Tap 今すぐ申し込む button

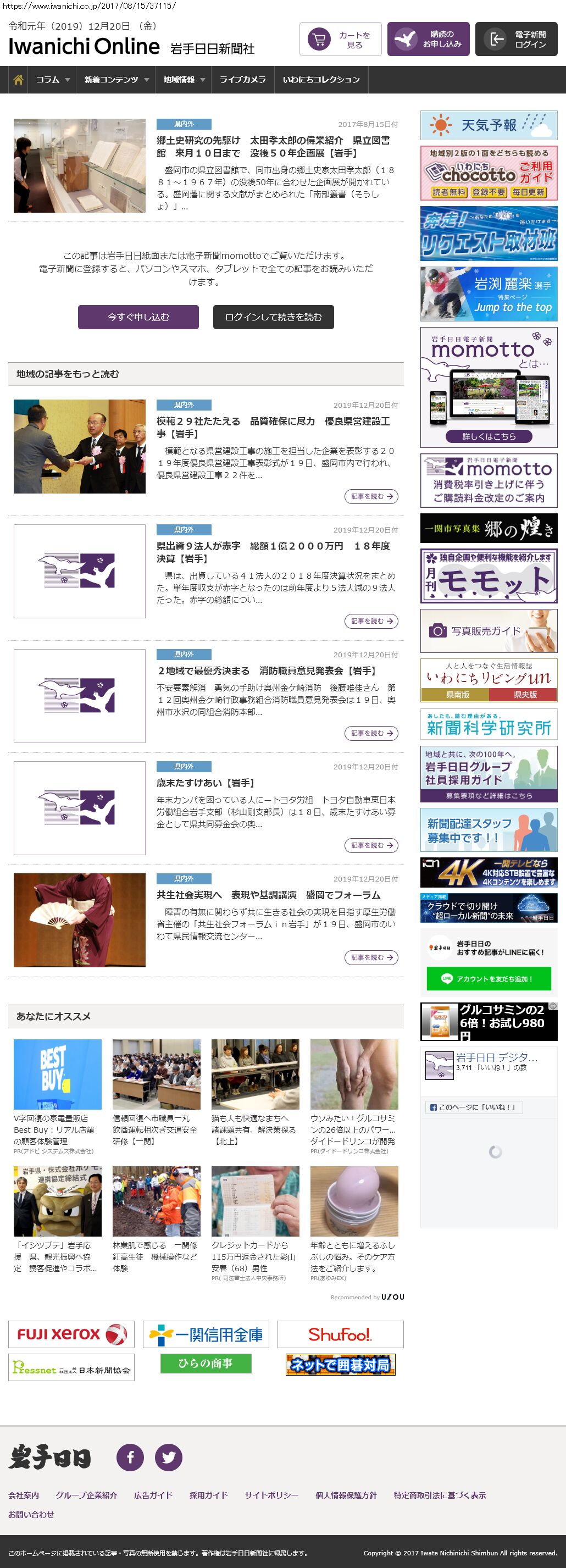(138, 317)
